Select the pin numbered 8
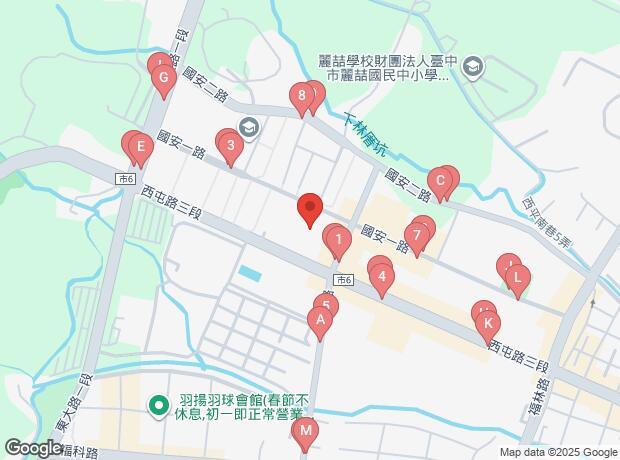620x460 pixels. coord(302,97)
